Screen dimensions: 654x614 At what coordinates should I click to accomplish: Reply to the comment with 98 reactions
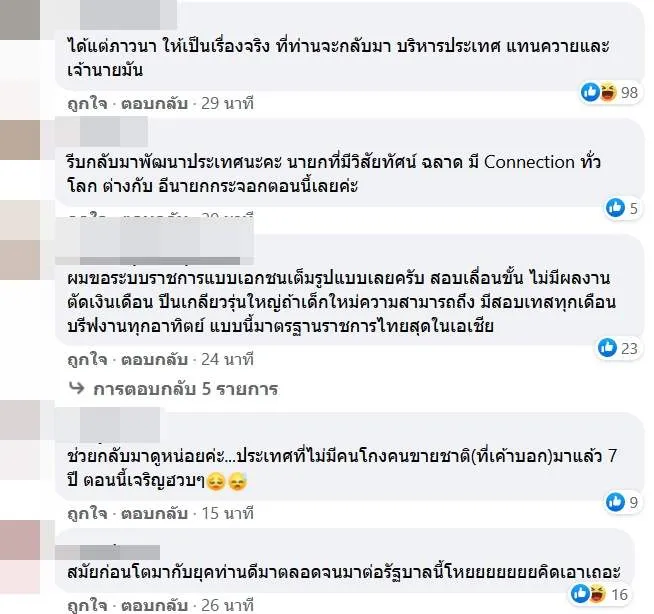tap(146, 102)
